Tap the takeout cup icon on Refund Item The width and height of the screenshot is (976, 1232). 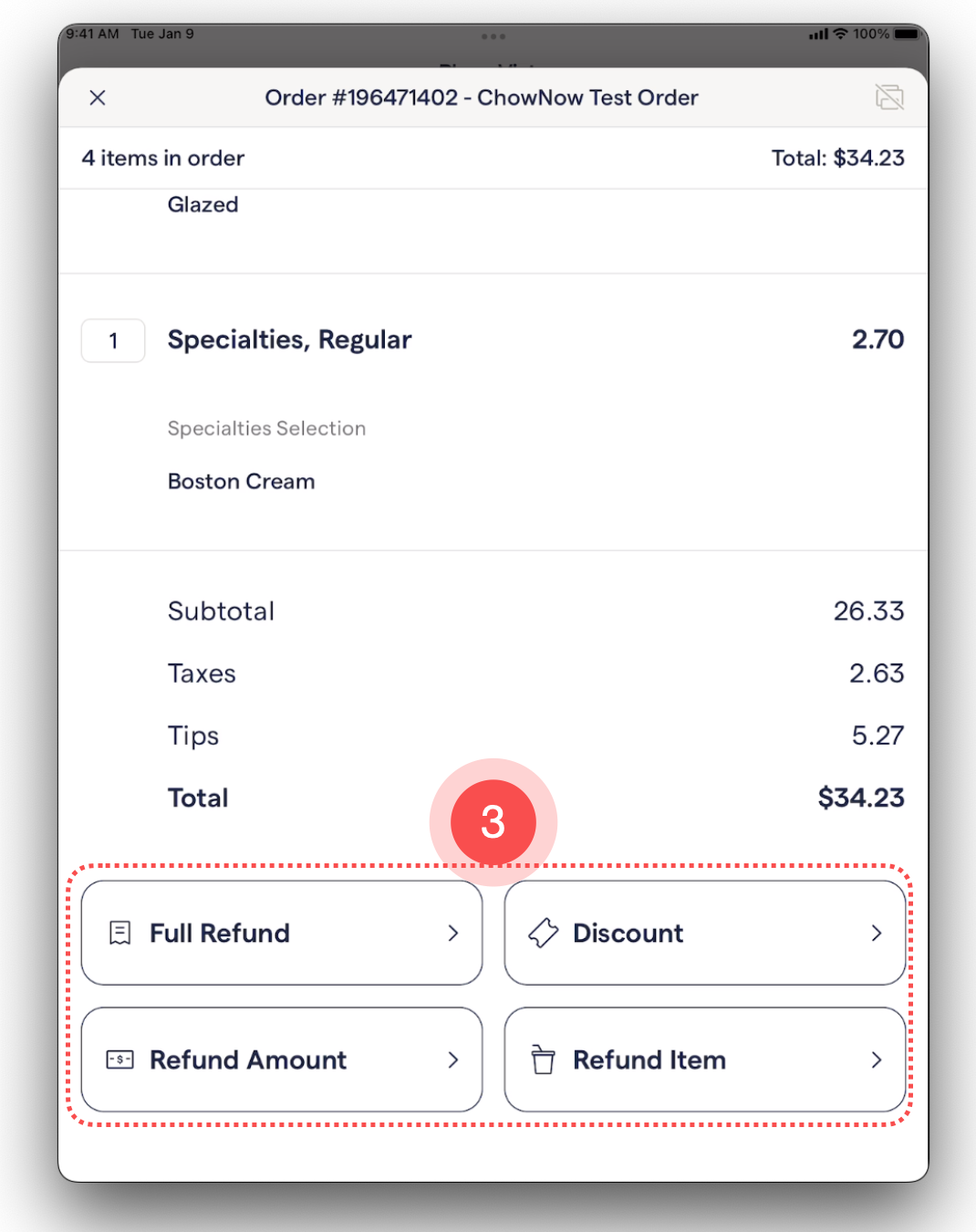tap(543, 1060)
